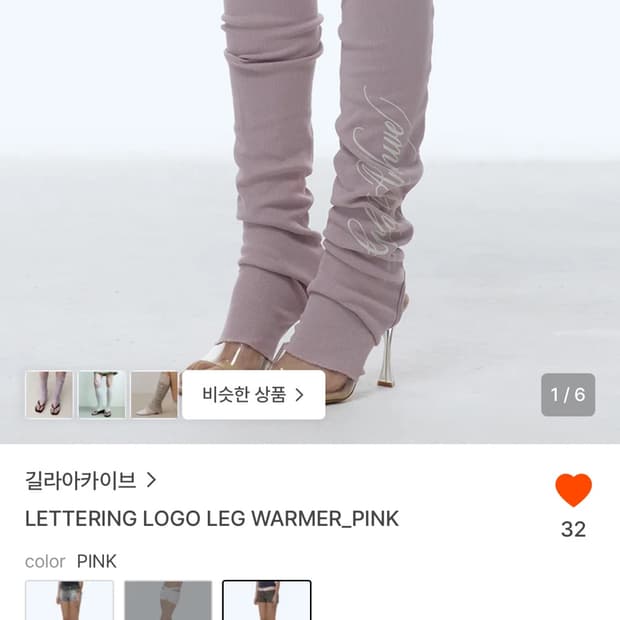Viewport: 620px width, 620px height.
Task: Tap the orange heart to unlike
Action: [573, 490]
